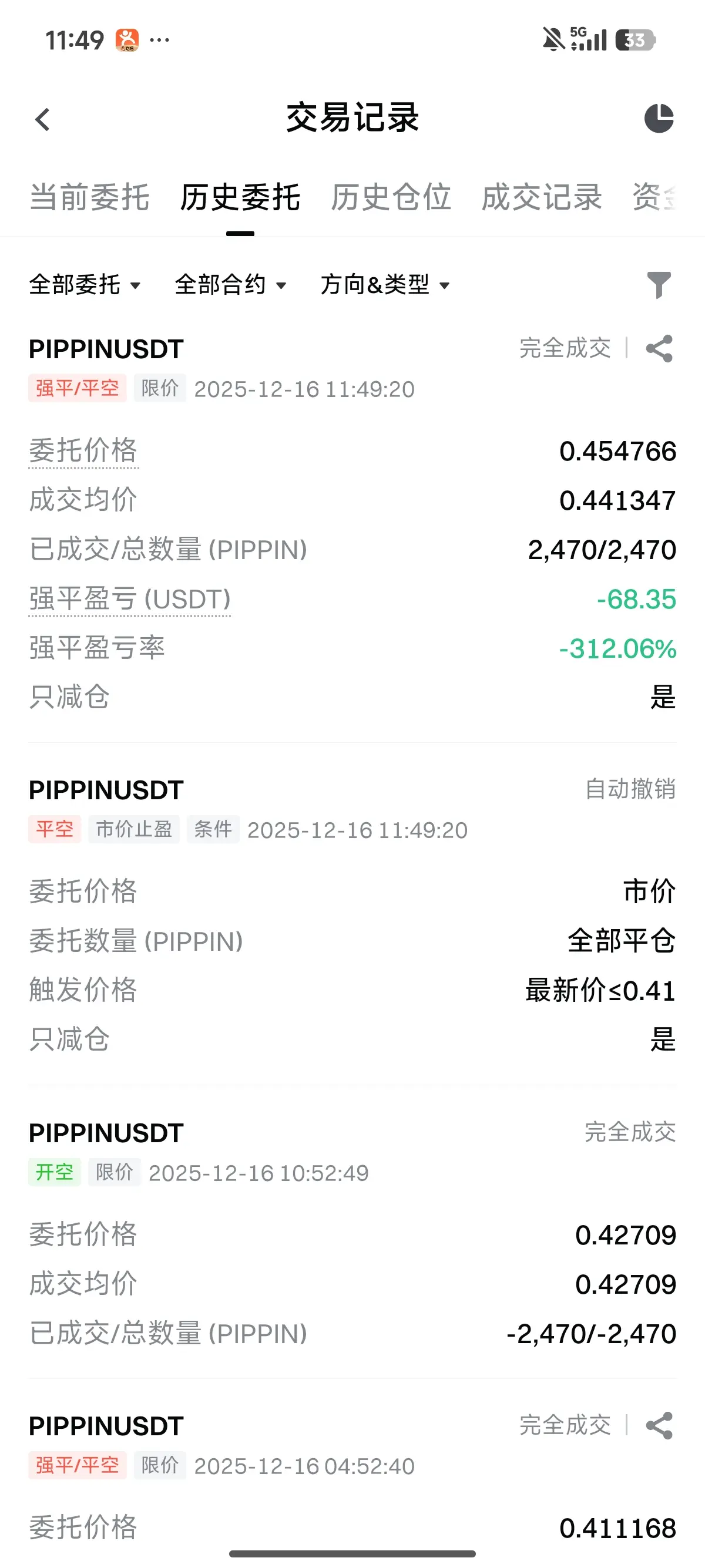Open the pie chart statistics icon

click(x=659, y=118)
